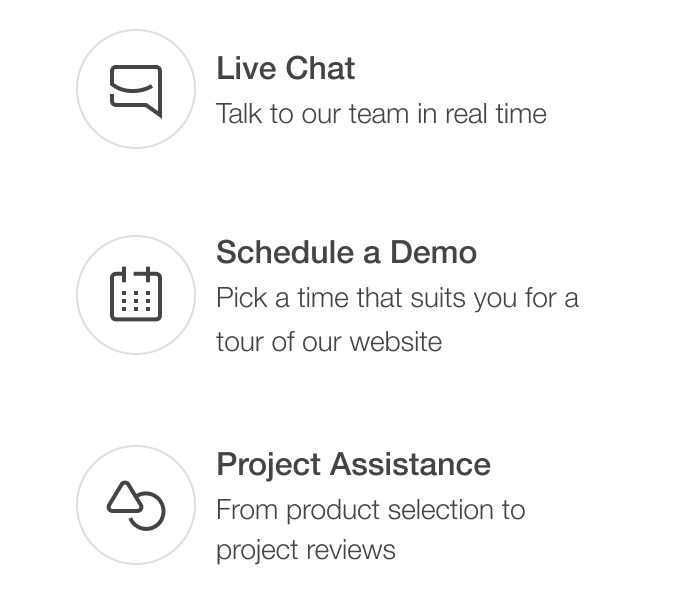Open Live Chat with the team
700x610 pixels.
coord(285,69)
